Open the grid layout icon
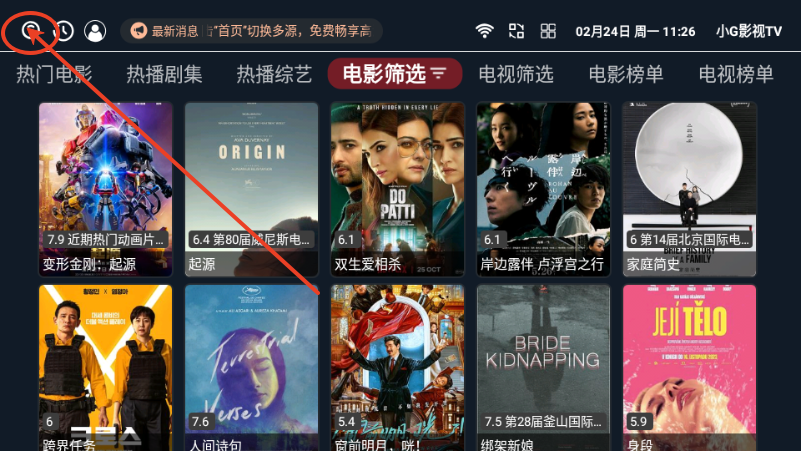 pos(548,31)
